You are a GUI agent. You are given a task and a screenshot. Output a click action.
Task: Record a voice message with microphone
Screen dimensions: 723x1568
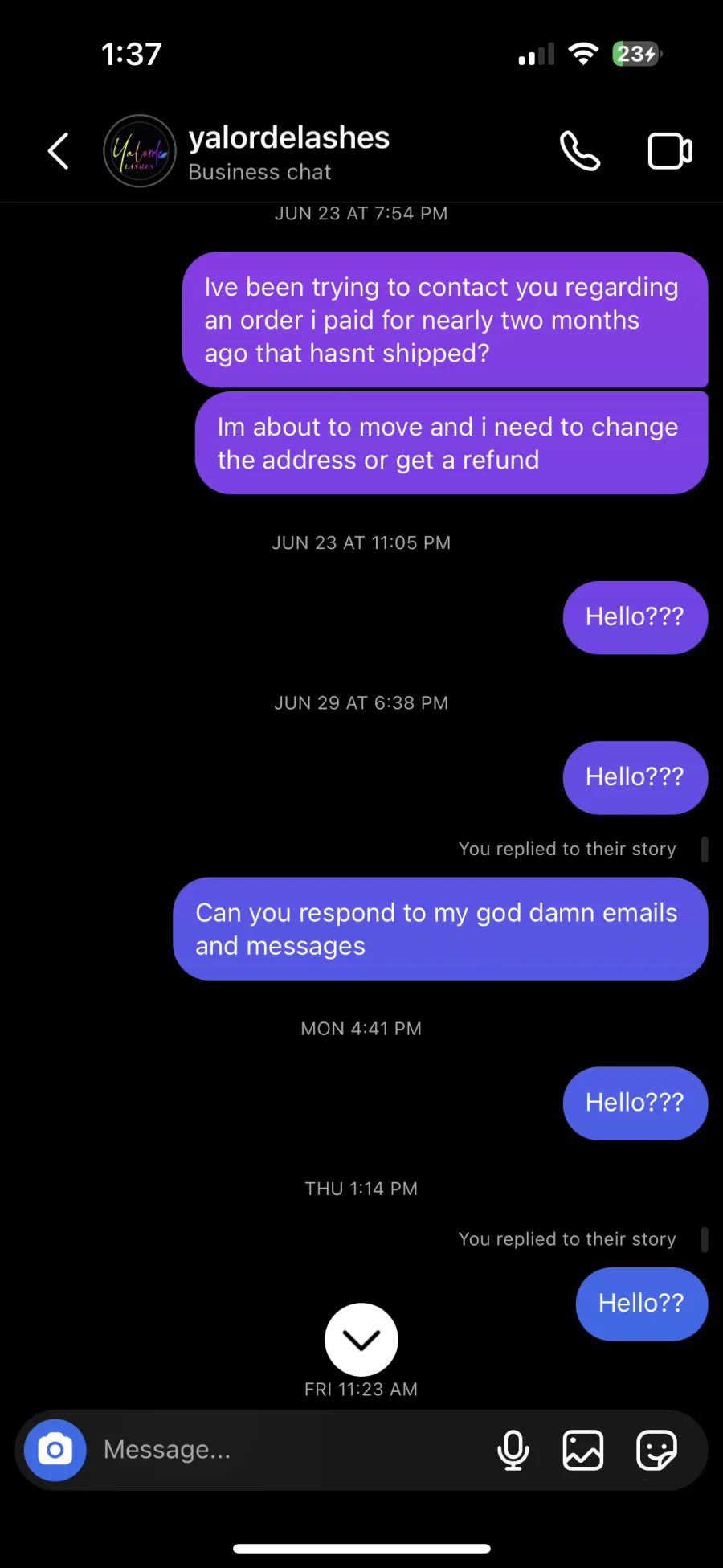point(513,1450)
